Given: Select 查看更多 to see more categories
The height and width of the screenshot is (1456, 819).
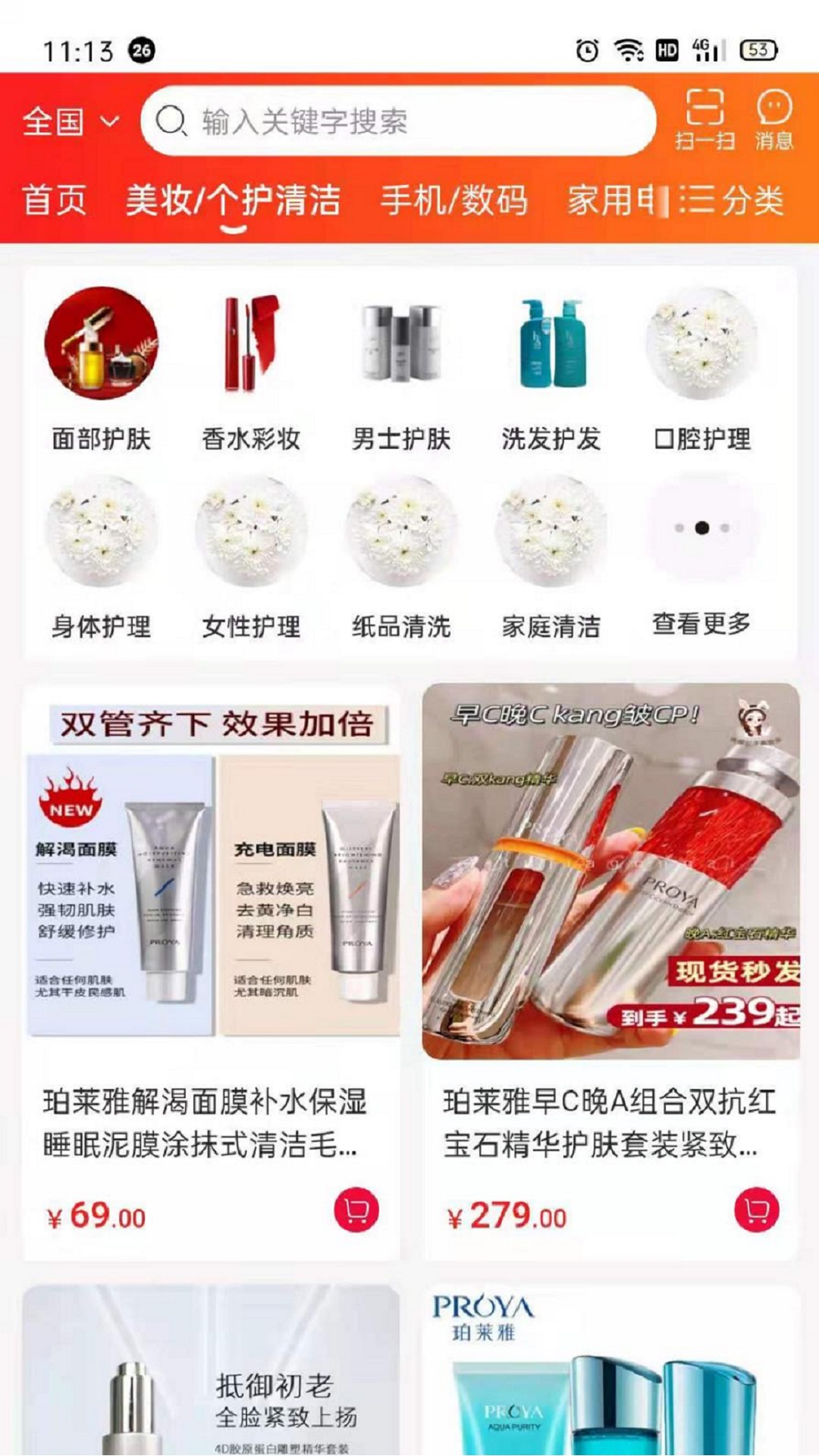Looking at the screenshot, I should click(x=701, y=557).
